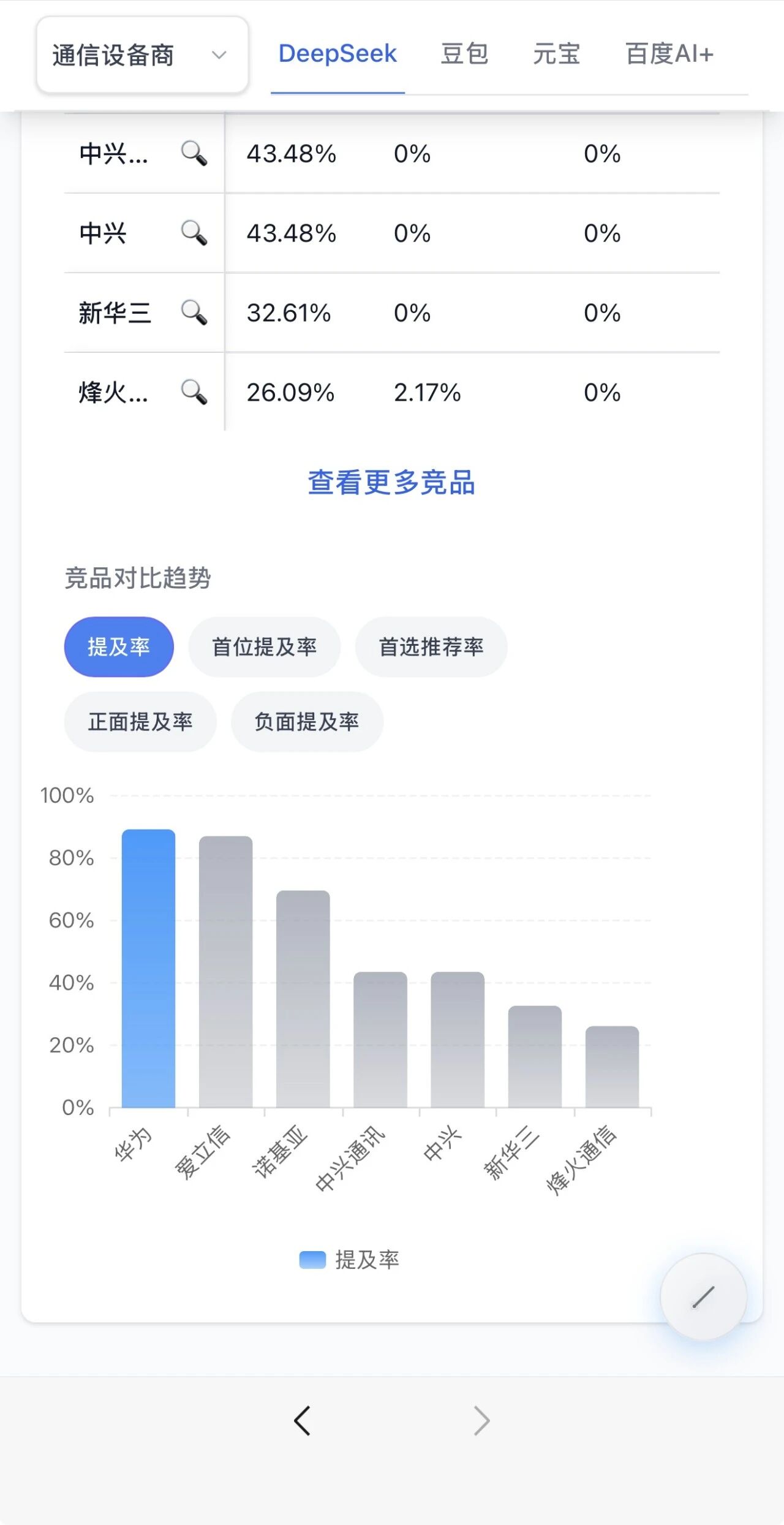This screenshot has width=784, height=1525.
Task: Tap the magnifier icon in the 烽火 row
Action: pyautogui.click(x=194, y=393)
